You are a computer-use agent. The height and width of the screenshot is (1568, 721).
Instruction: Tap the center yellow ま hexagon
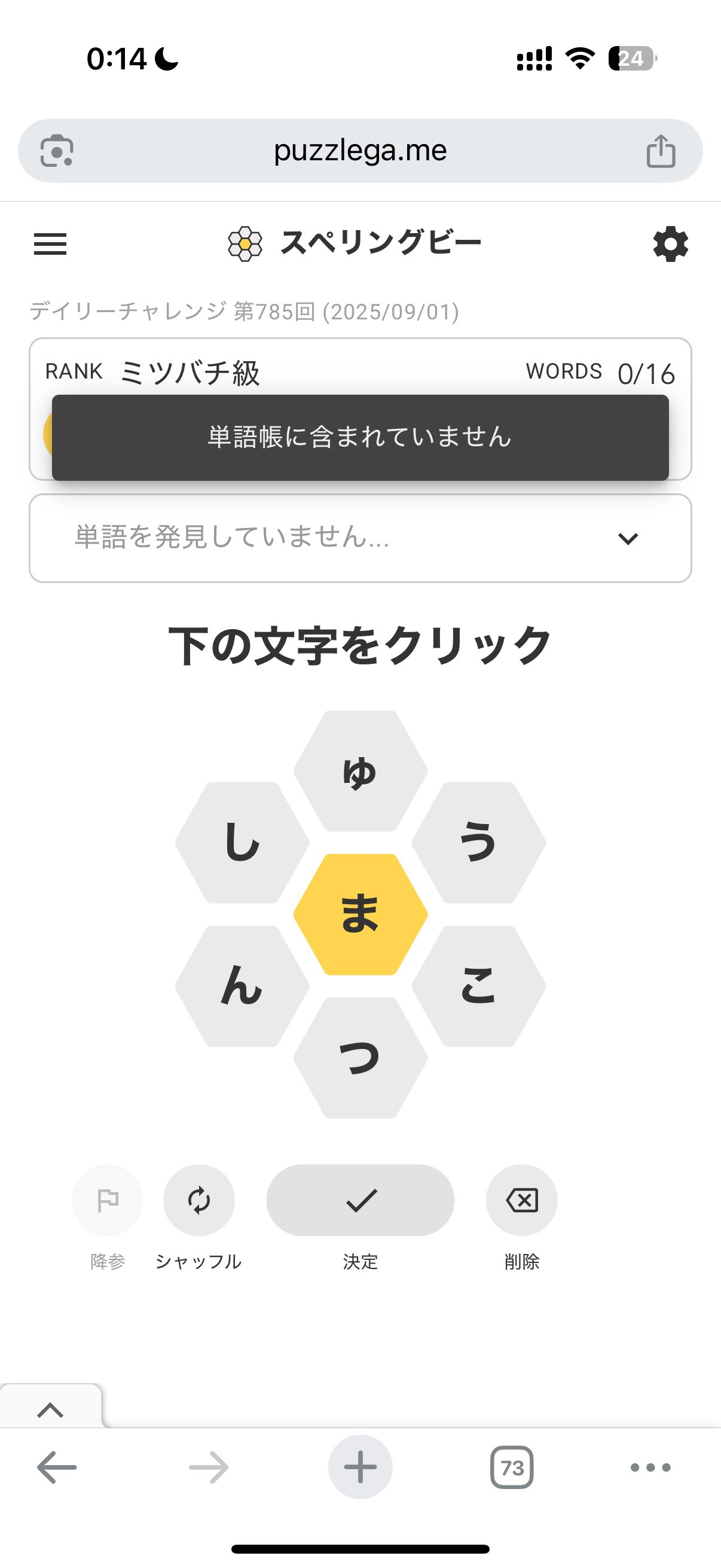(360, 914)
